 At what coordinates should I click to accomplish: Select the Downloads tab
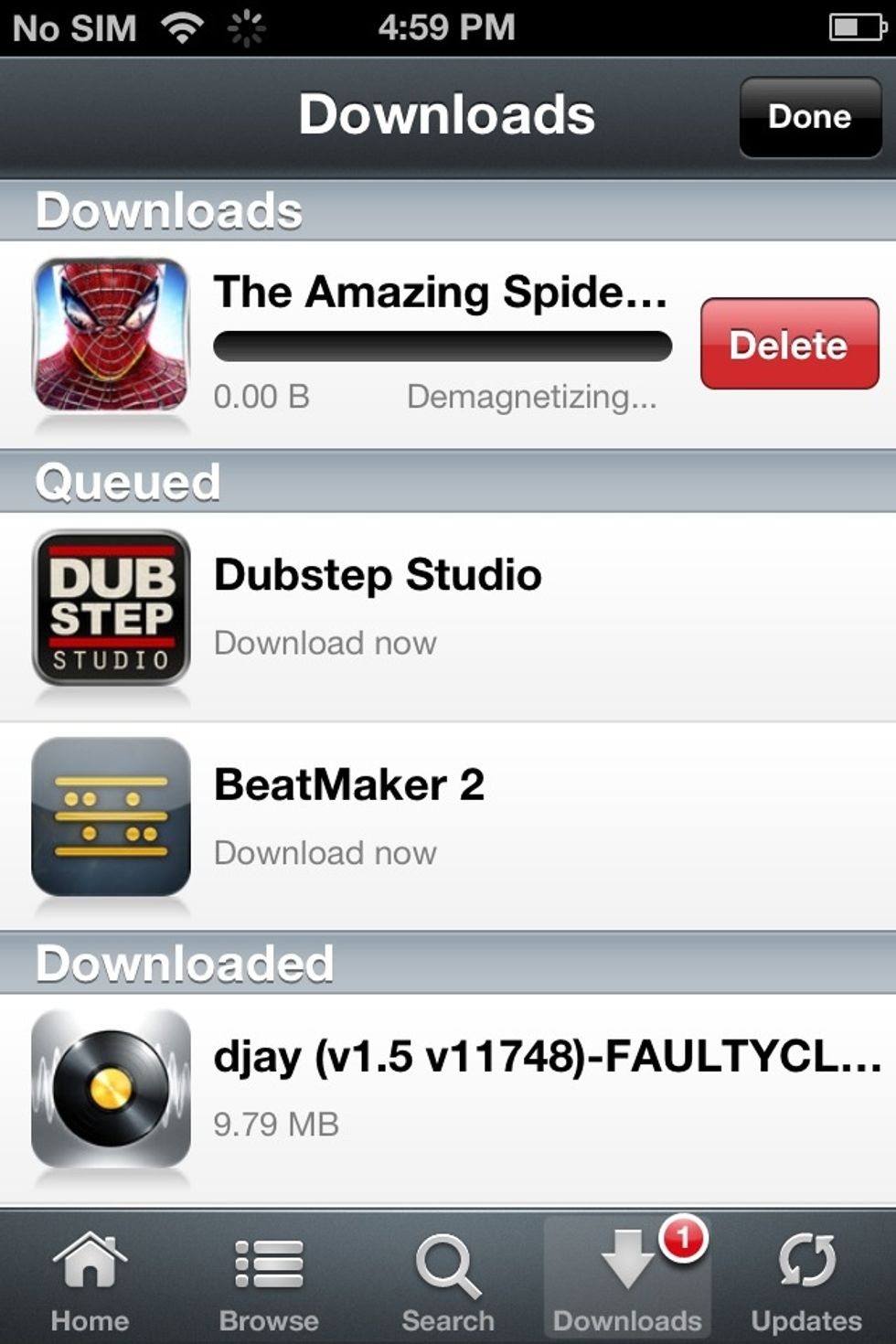point(627,1280)
